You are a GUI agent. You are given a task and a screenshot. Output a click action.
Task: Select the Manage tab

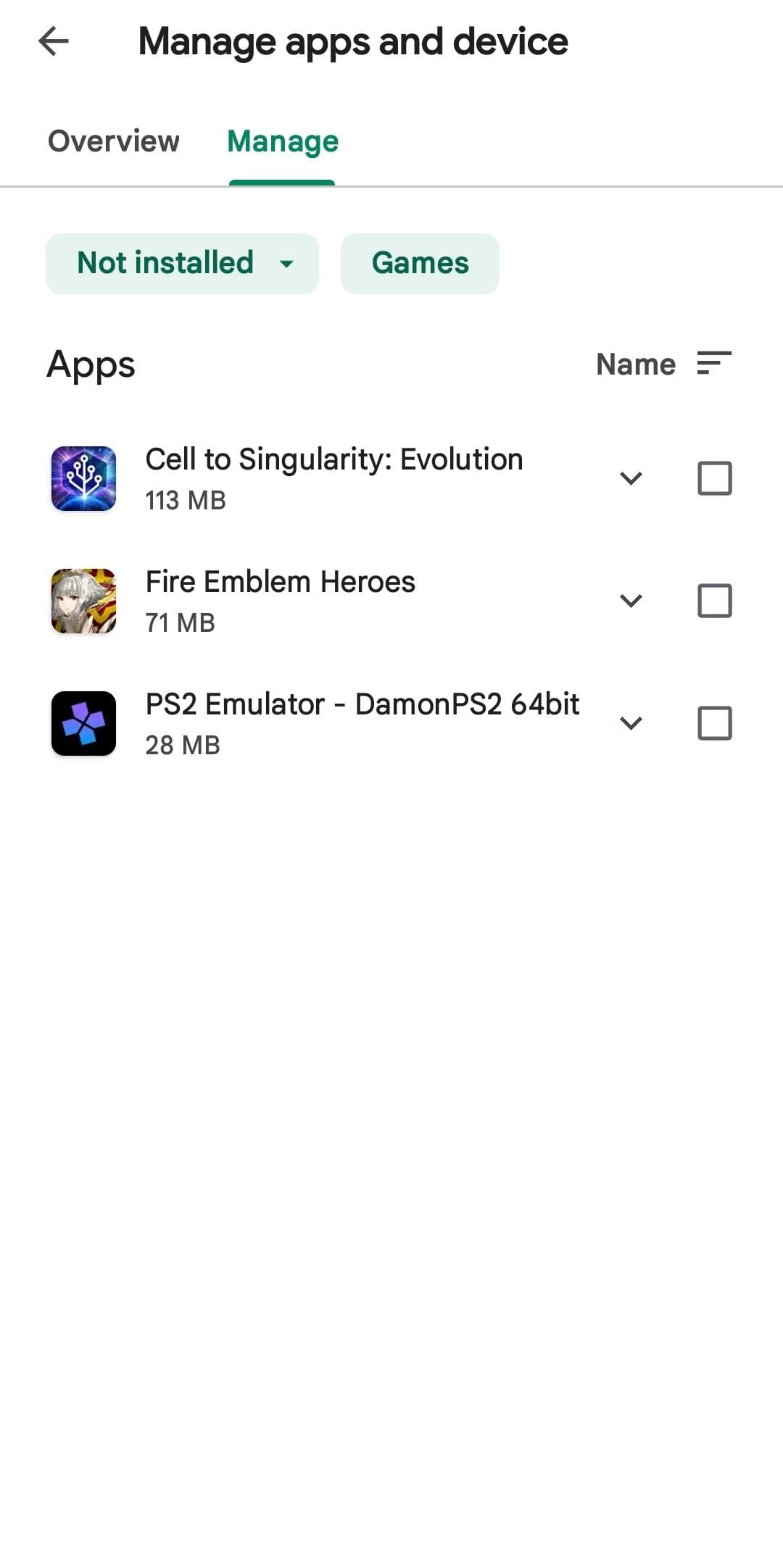(x=283, y=141)
